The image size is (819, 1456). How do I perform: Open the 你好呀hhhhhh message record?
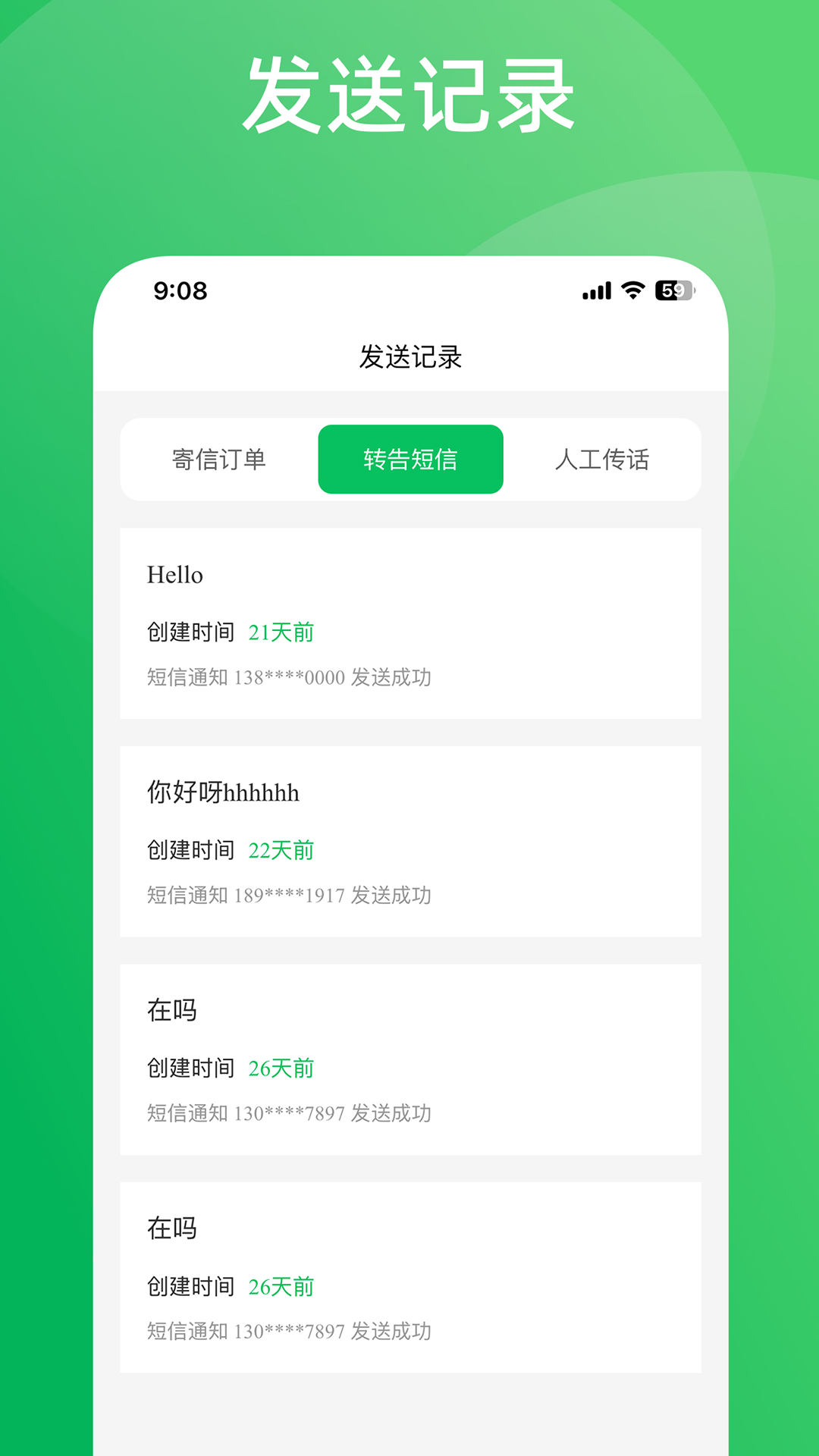pyautogui.click(x=409, y=841)
